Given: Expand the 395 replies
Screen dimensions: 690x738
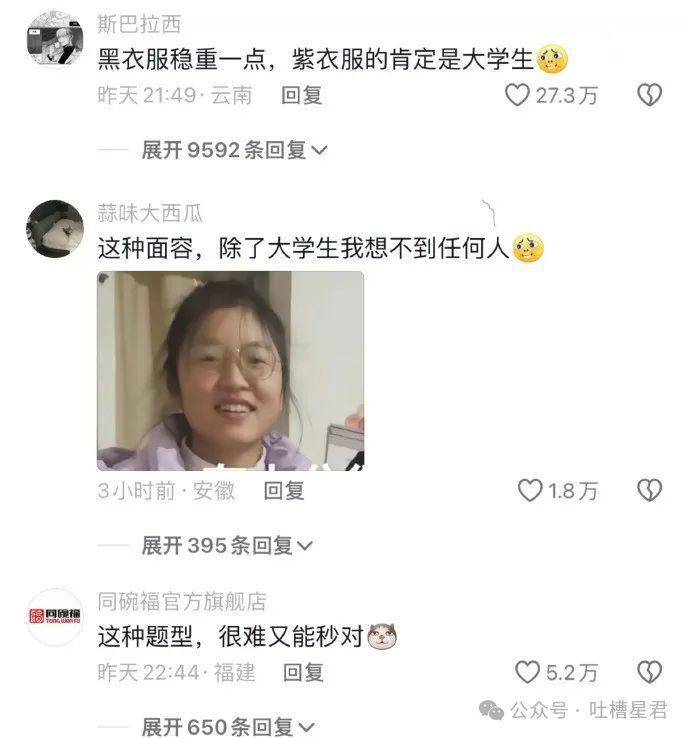Looking at the screenshot, I should (226, 546).
